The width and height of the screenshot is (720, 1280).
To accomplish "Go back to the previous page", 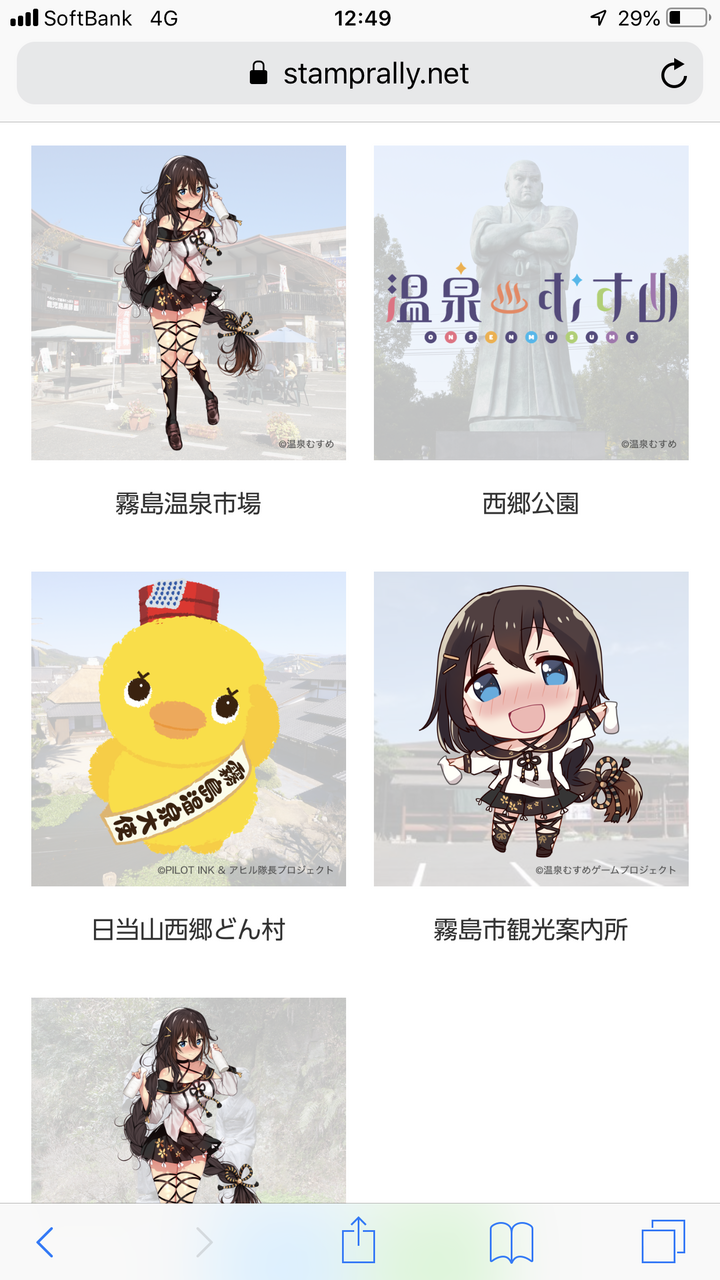I will (45, 1242).
